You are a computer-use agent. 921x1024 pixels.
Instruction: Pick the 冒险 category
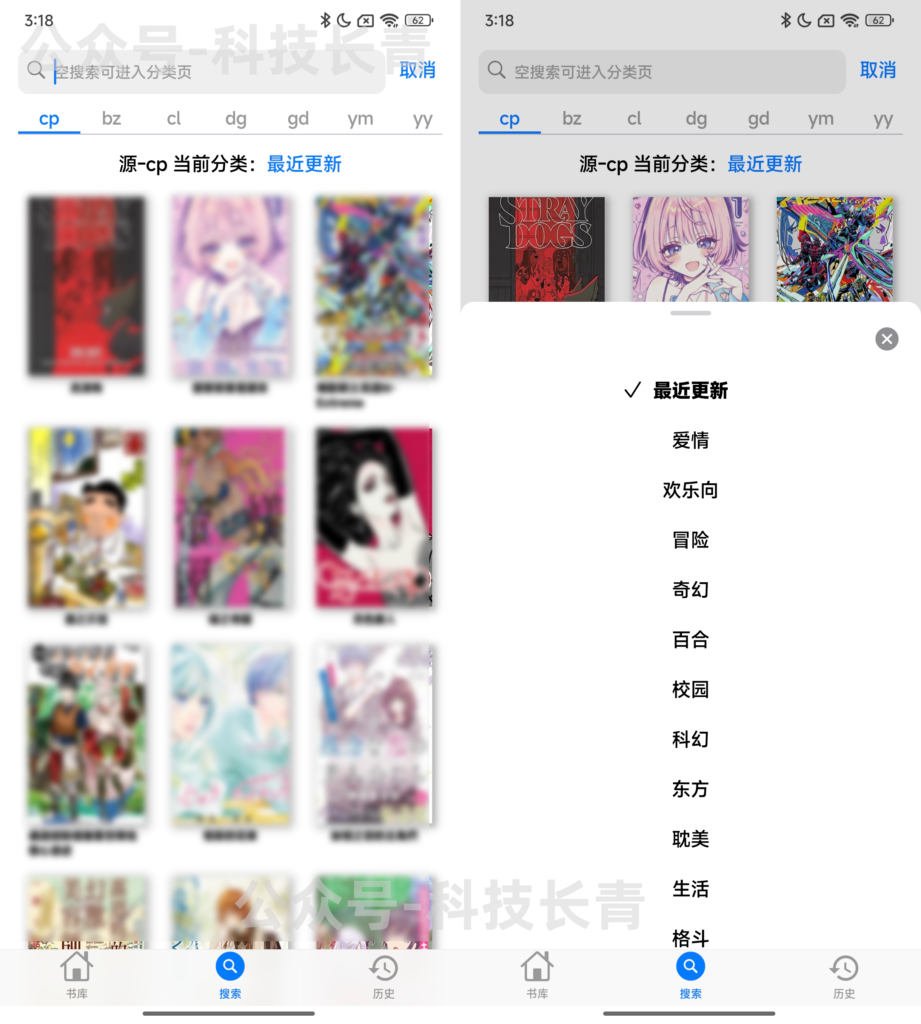pos(690,540)
